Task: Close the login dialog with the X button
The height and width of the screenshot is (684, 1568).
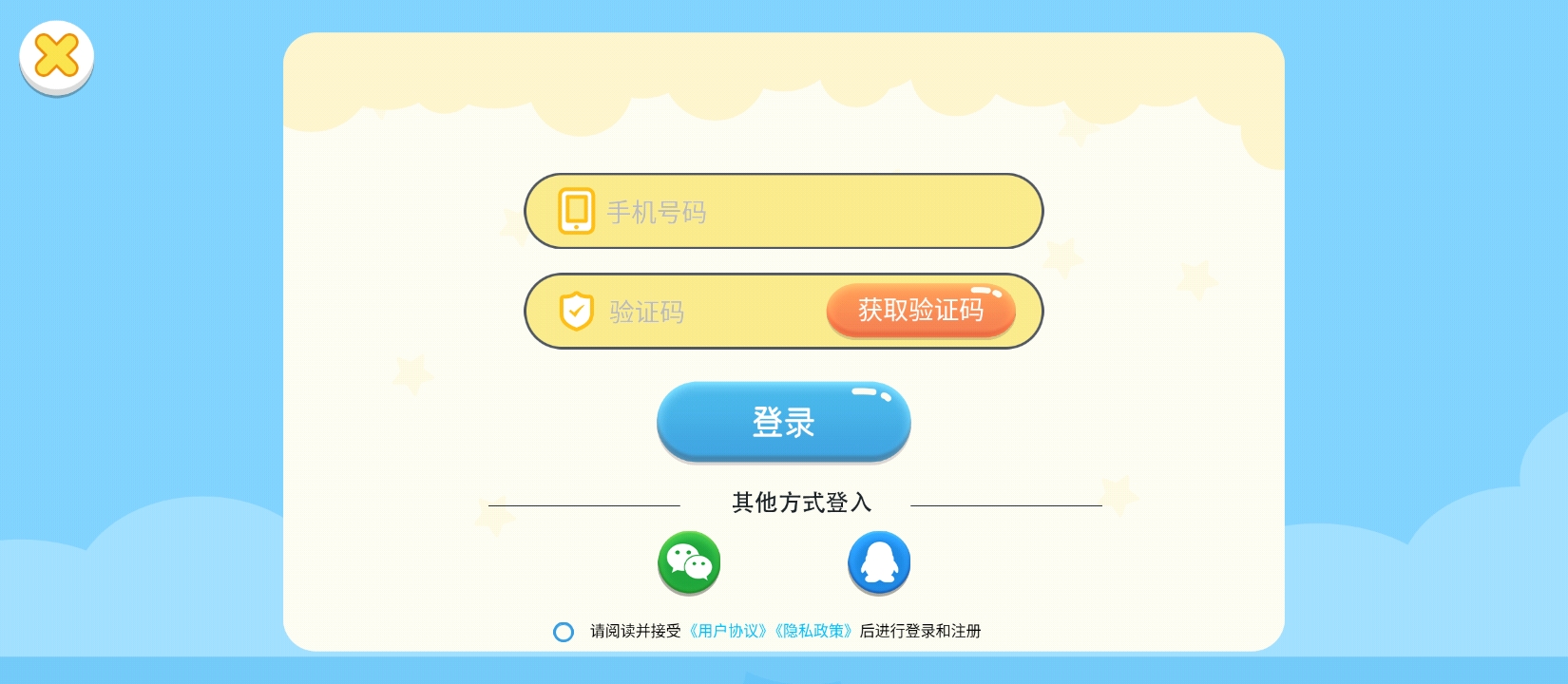Action: 56,56
